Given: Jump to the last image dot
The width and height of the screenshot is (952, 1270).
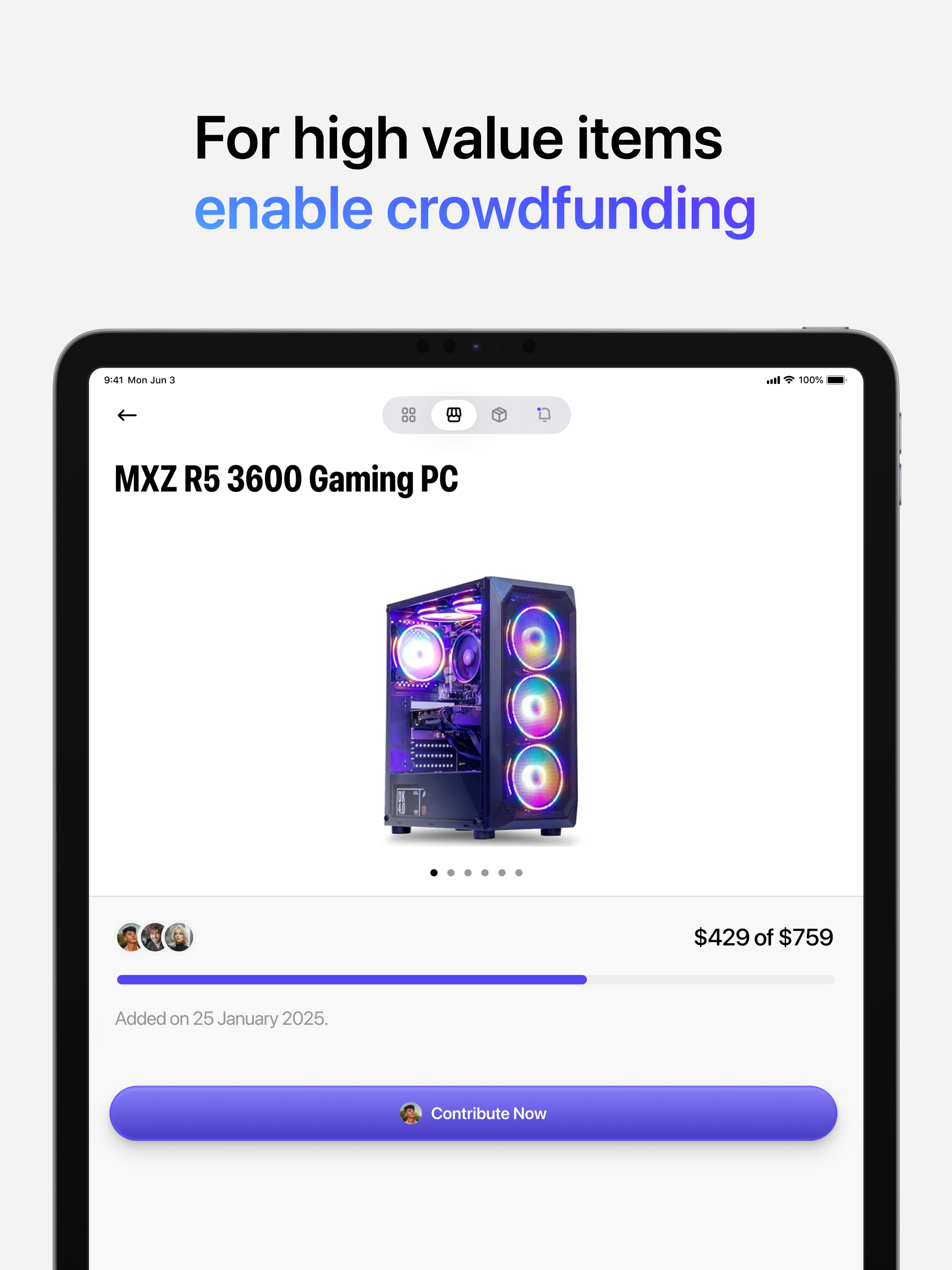Looking at the screenshot, I should pos(518,872).
